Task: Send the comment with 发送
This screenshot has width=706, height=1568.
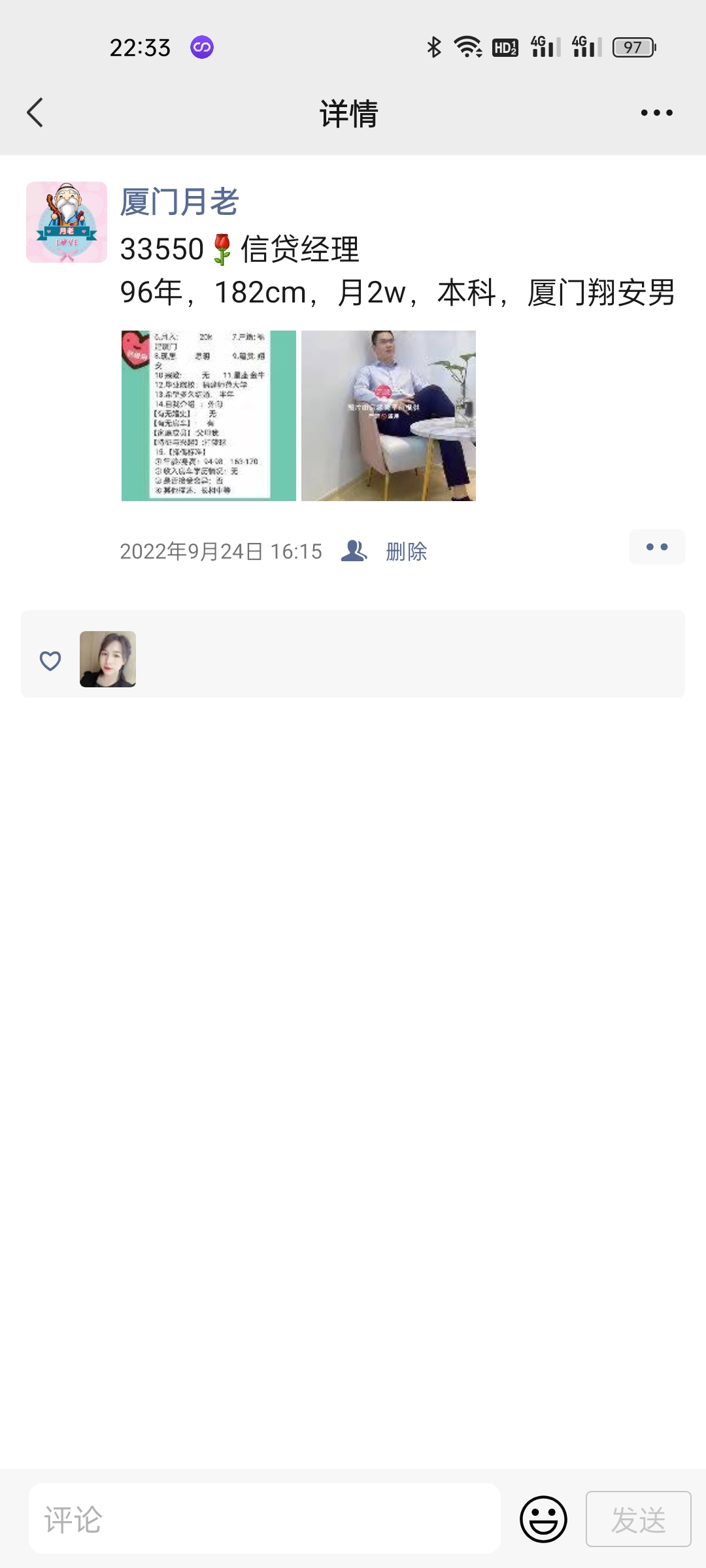Action: point(638,1519)
